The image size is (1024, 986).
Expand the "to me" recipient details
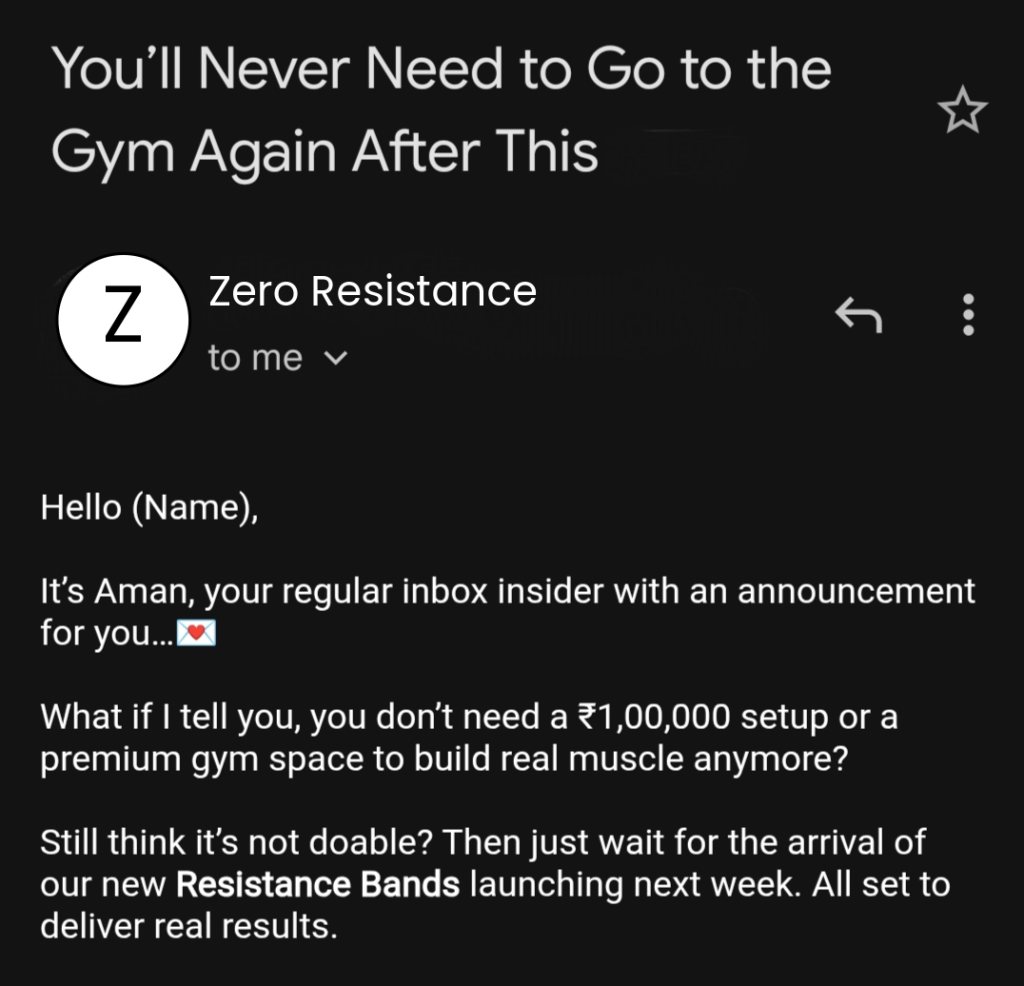coord(336,358)
